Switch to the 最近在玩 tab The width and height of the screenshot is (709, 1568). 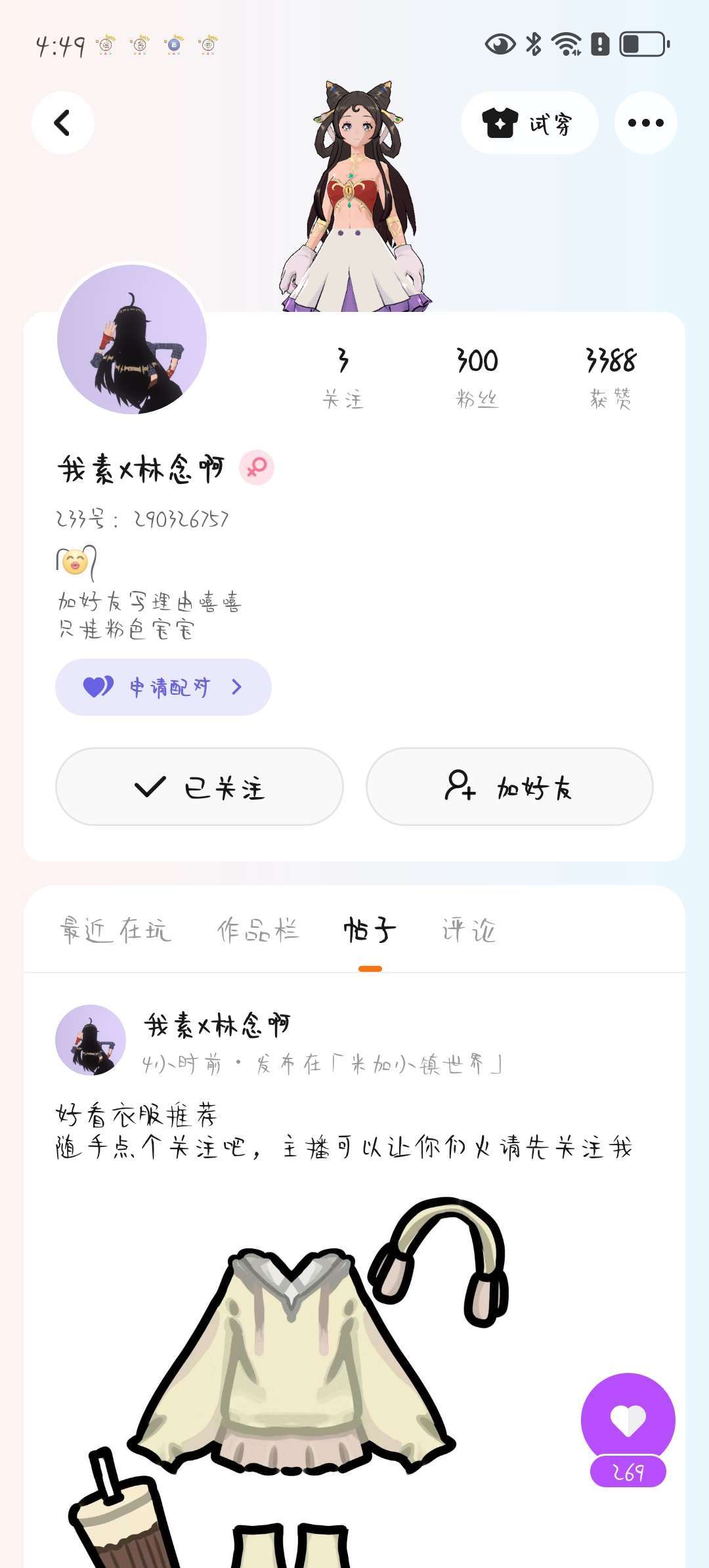116,930
